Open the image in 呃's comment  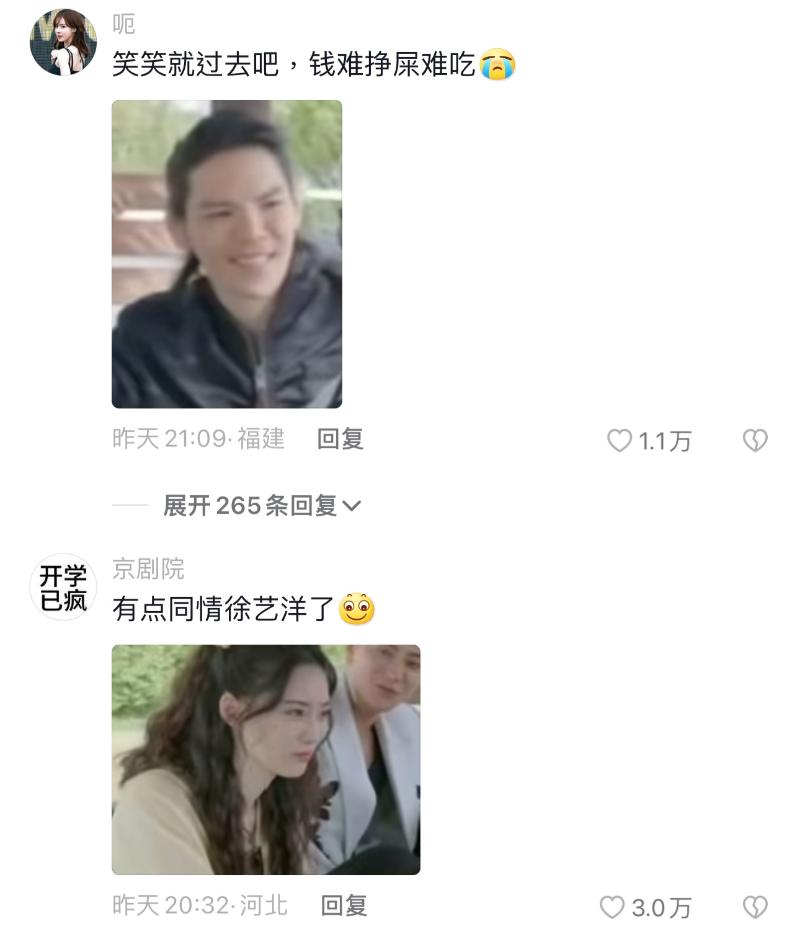pos(226,254)
